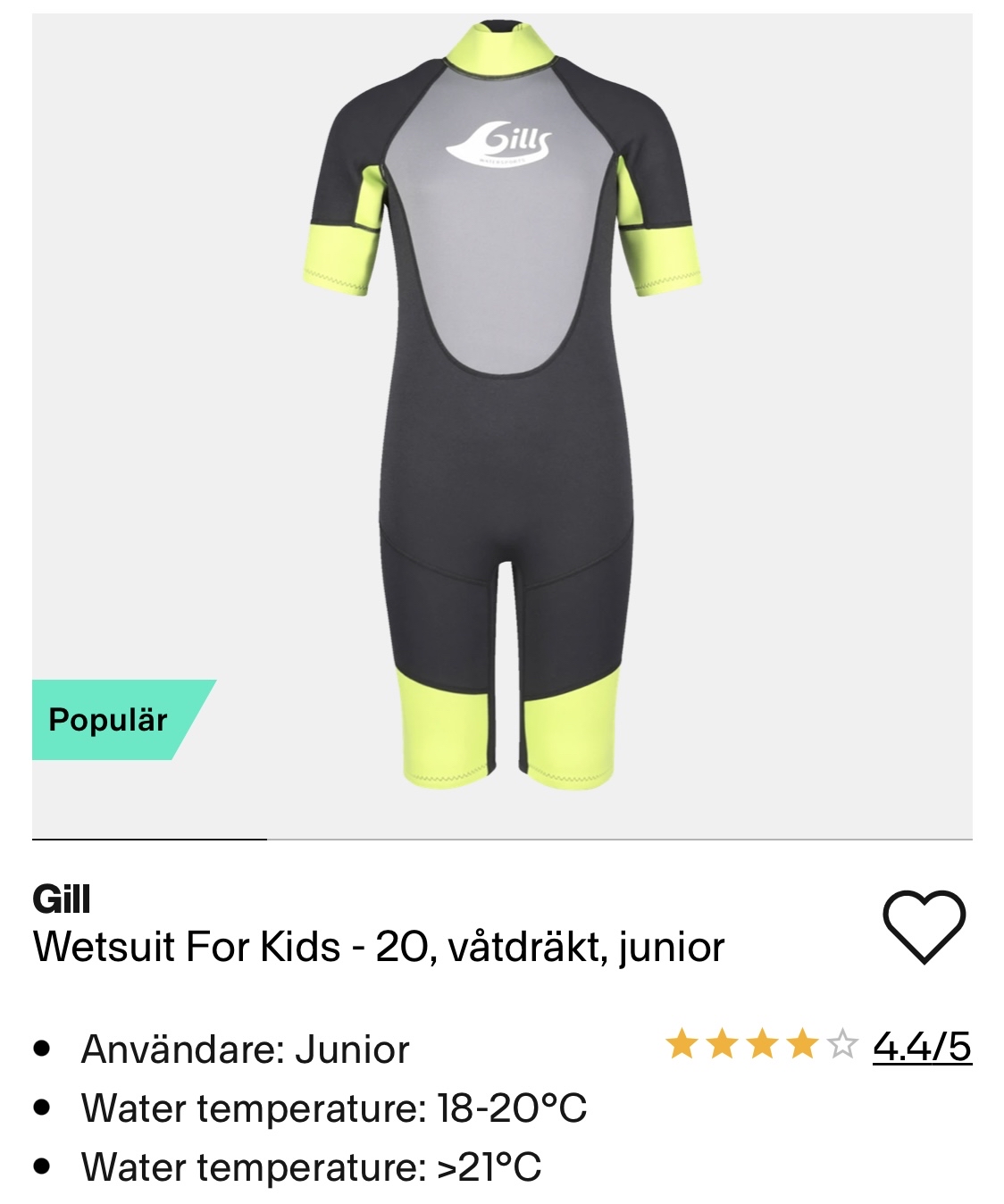Open the 4.4/5 rating reviews
The width and height of the screenshot is (1004, 1204).
[x=921, y=1046]
